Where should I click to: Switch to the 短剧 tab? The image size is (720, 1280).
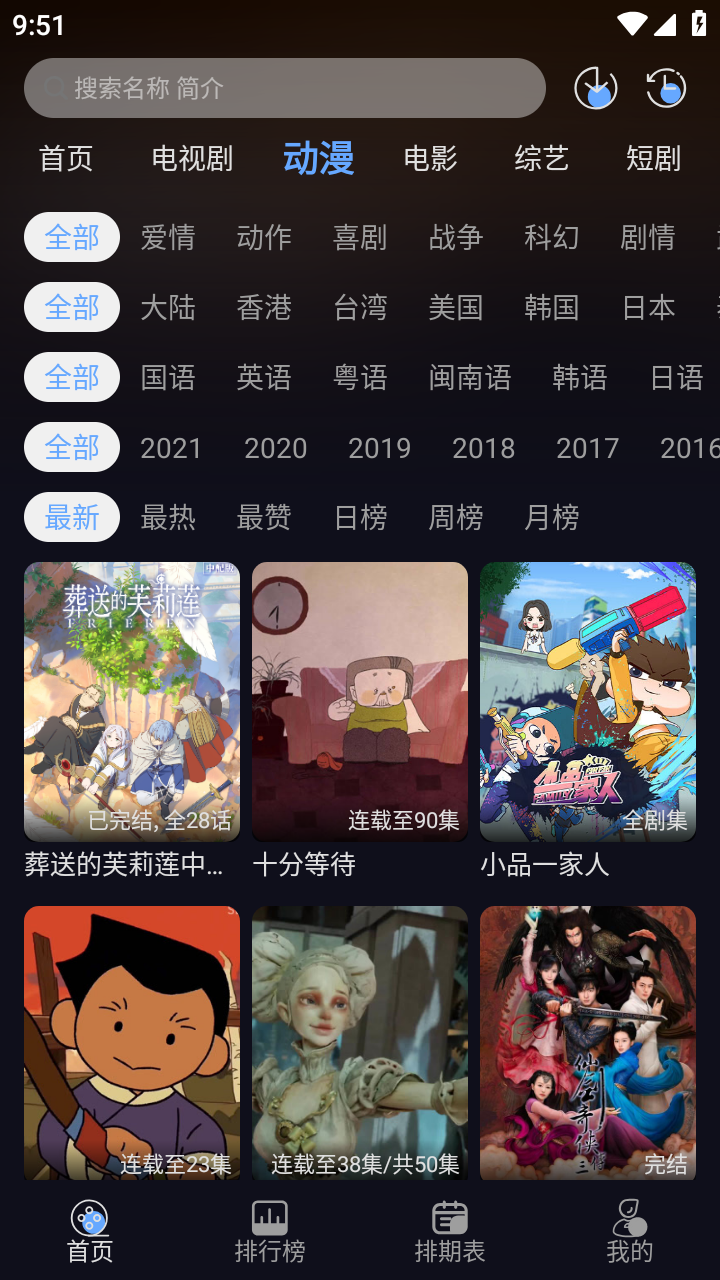tap(651, 158)
